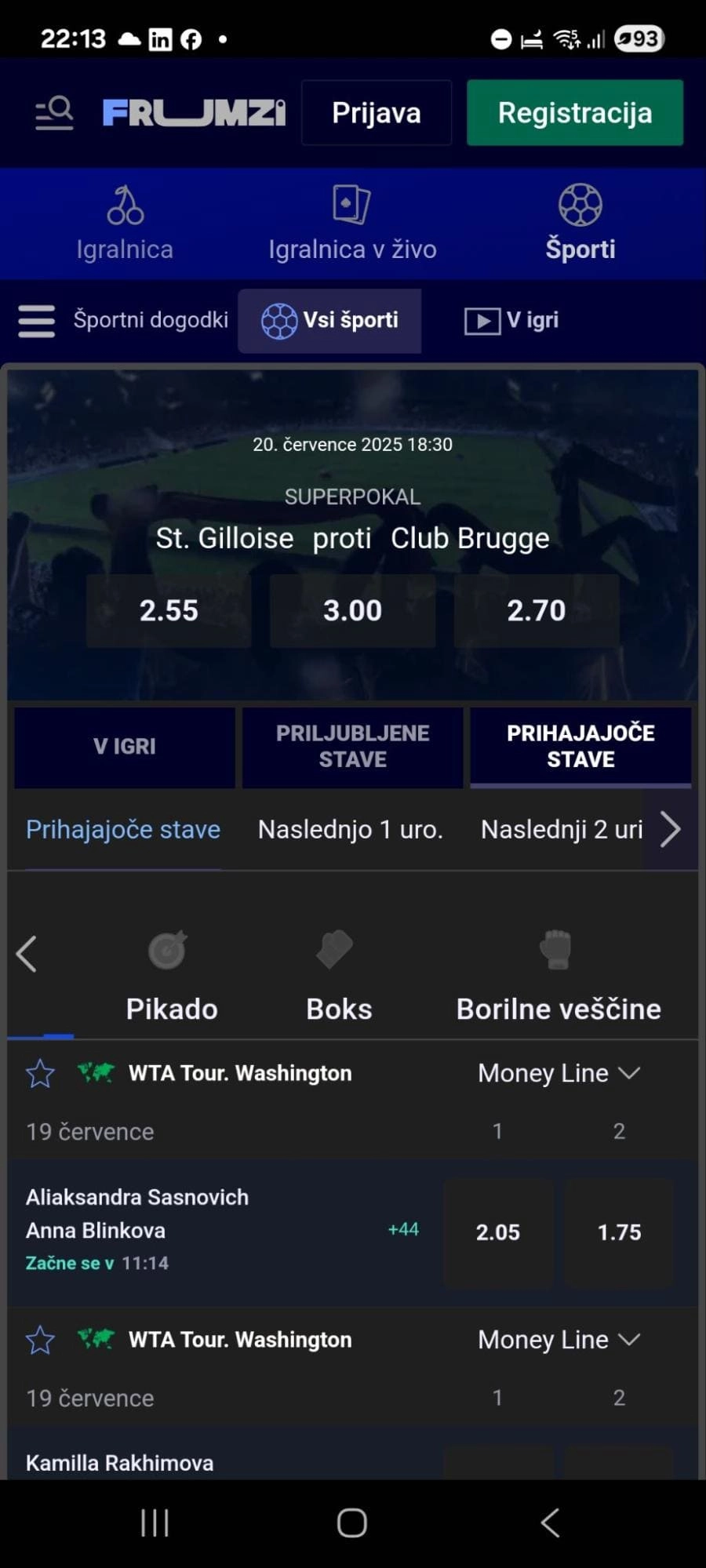The height and width of the screenshot is (1568, 706).
Task: Show more time filters with right arrow
Action: [670, 829]
